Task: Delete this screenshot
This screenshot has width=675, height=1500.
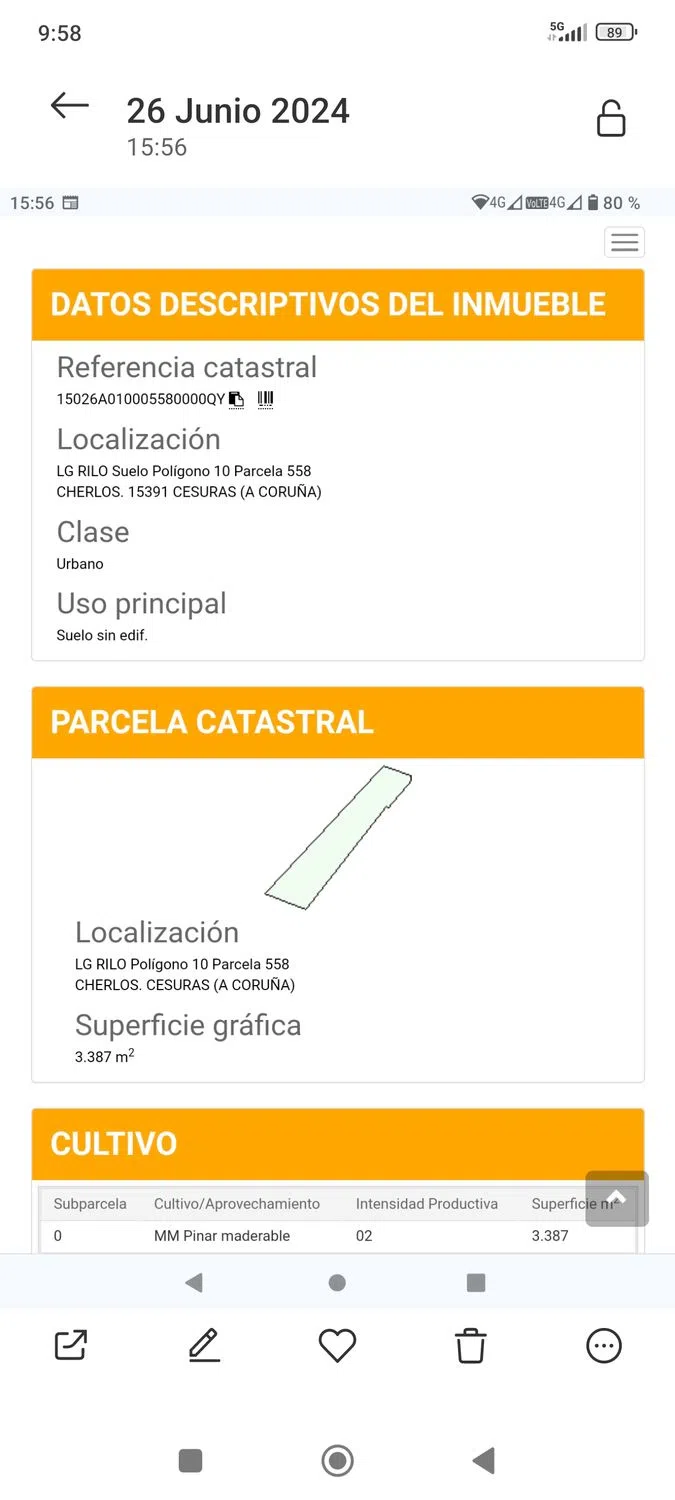Action: point(471,1345)
